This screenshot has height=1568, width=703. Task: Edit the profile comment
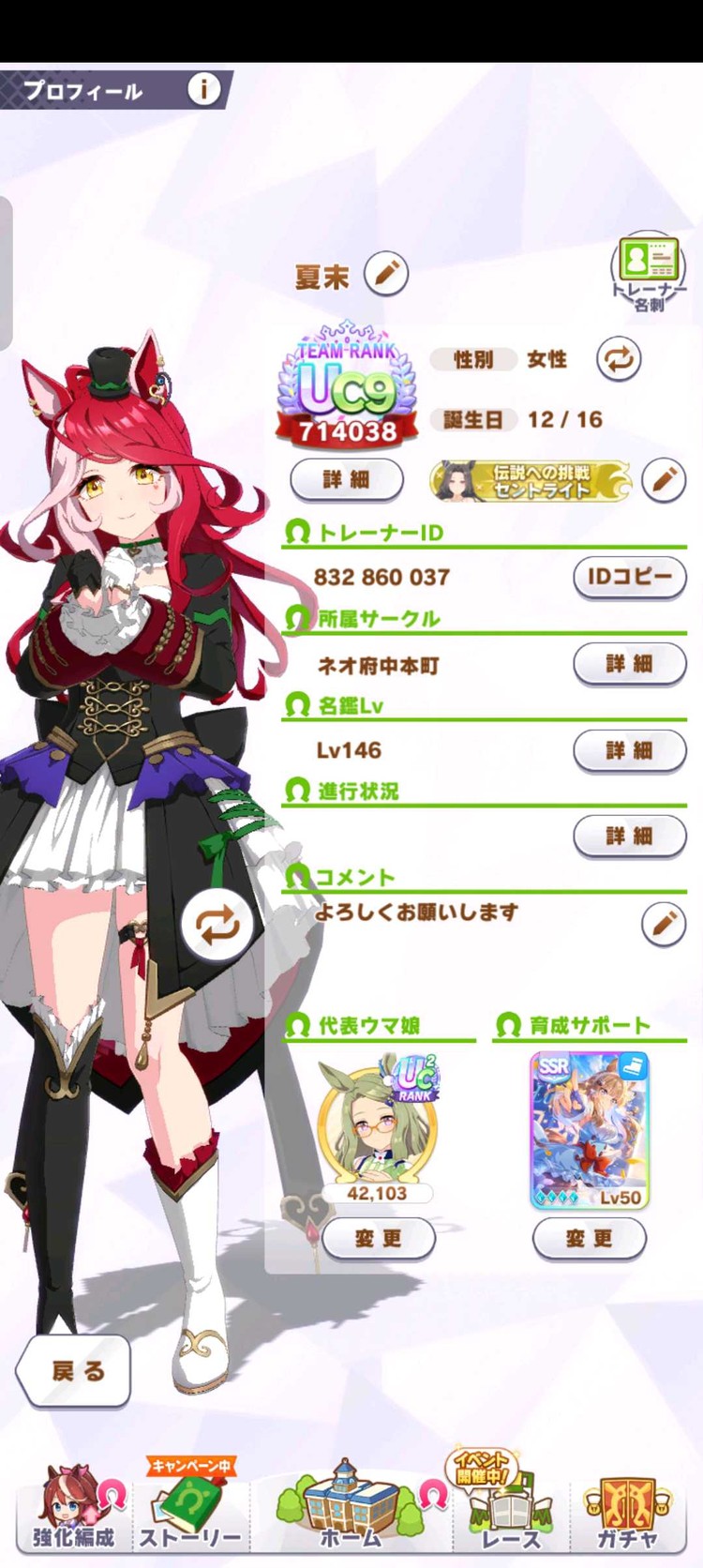click(664, 924)
